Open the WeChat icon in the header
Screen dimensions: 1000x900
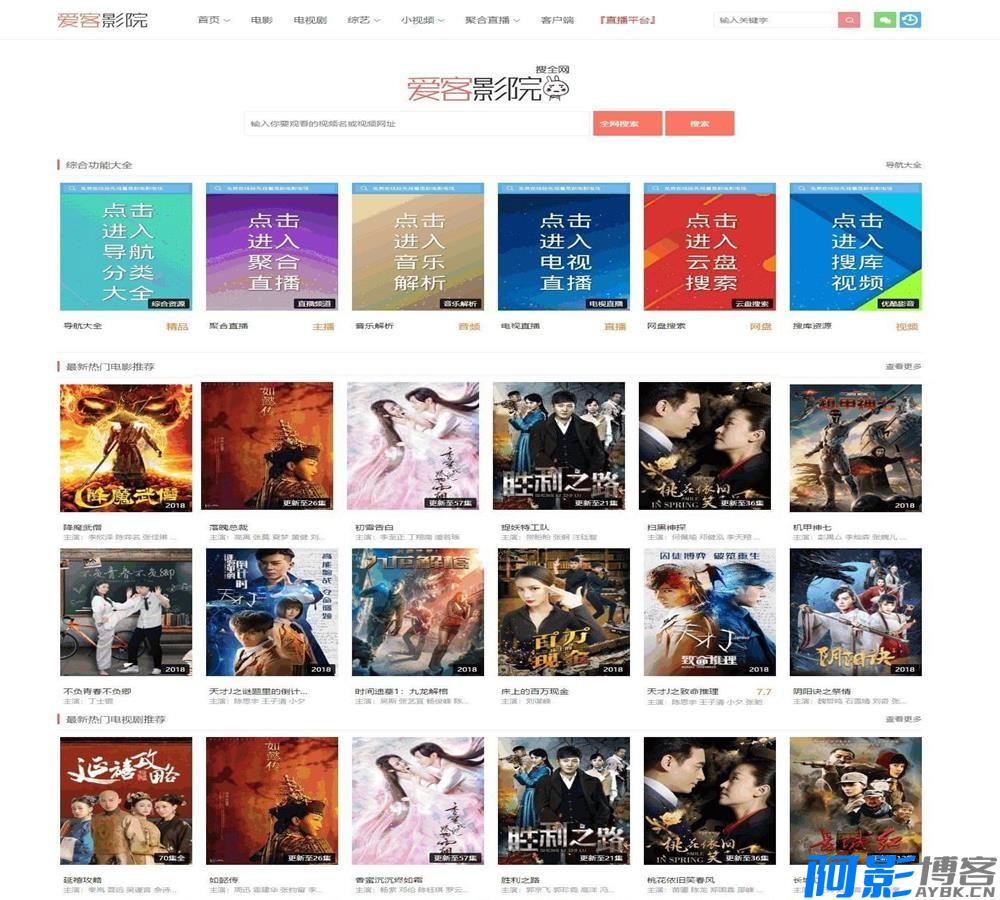[884, 19]
